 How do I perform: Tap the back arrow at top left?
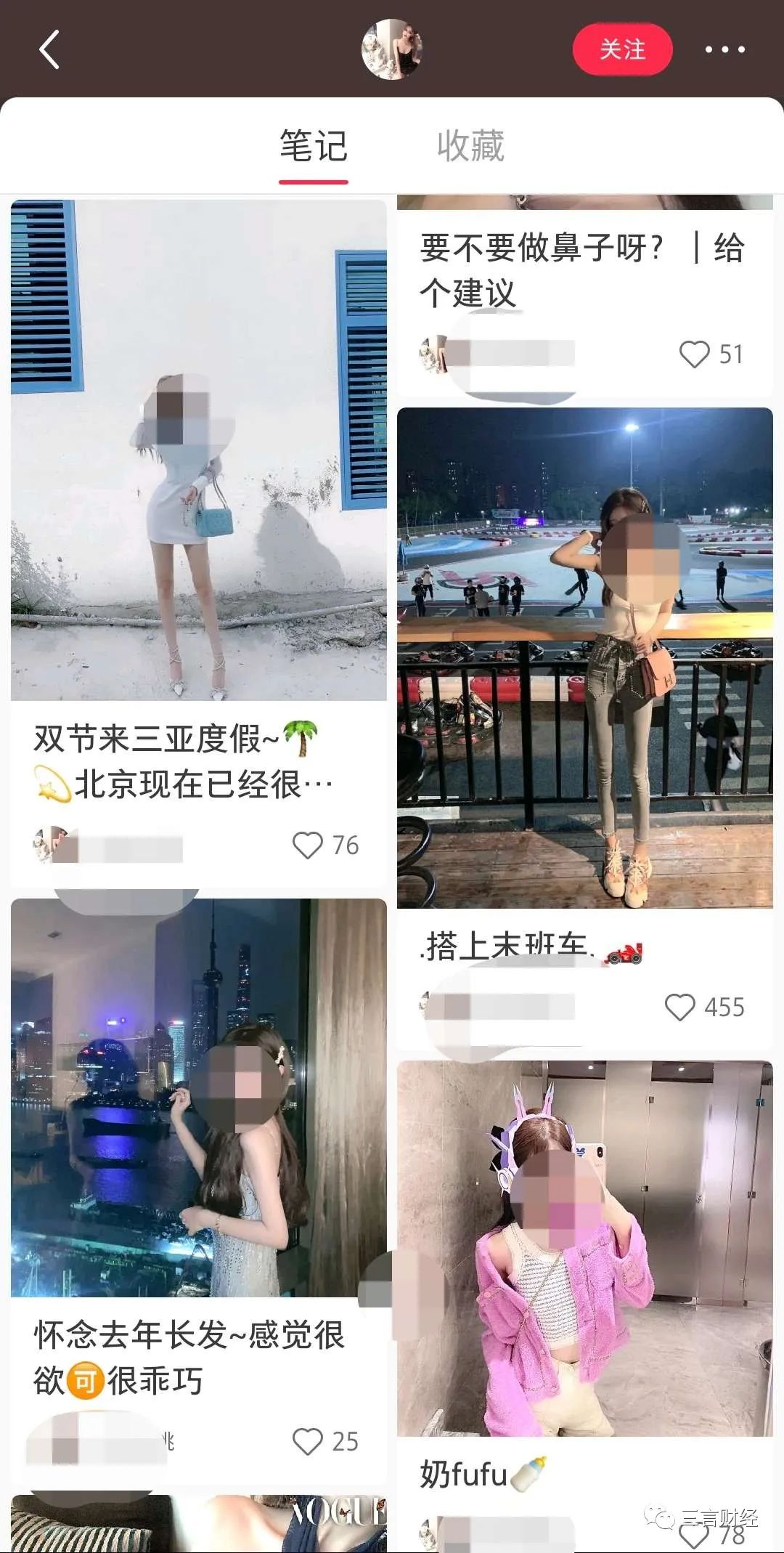point(48,51)
